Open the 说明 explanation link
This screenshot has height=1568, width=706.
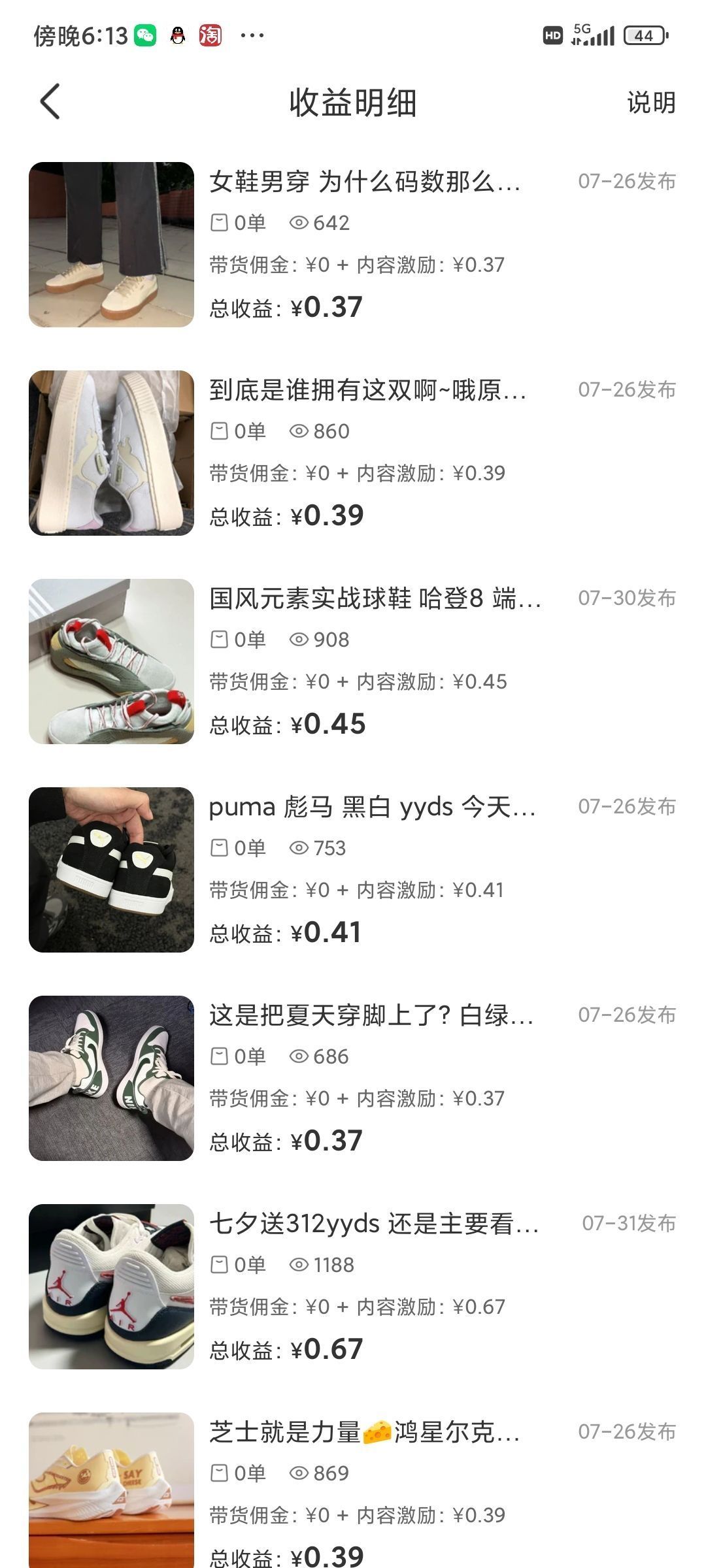(x=650, y=103)
